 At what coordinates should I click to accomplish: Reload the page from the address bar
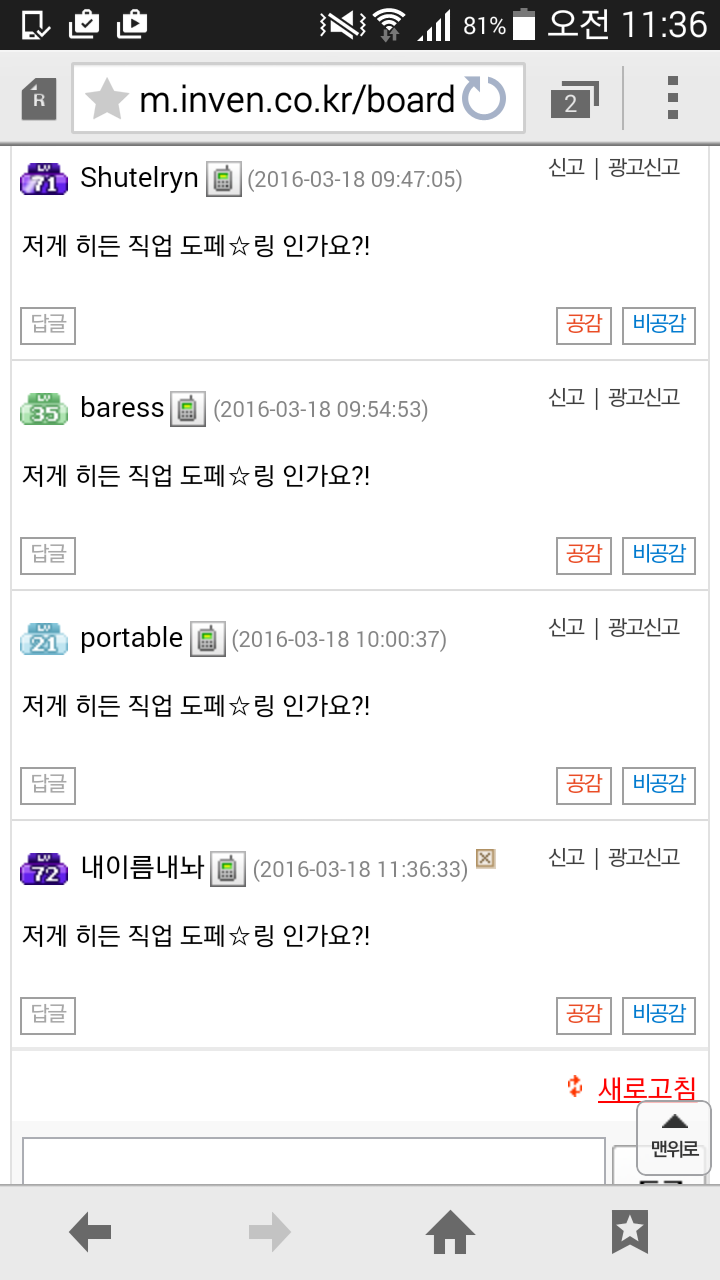coord(486,99)
